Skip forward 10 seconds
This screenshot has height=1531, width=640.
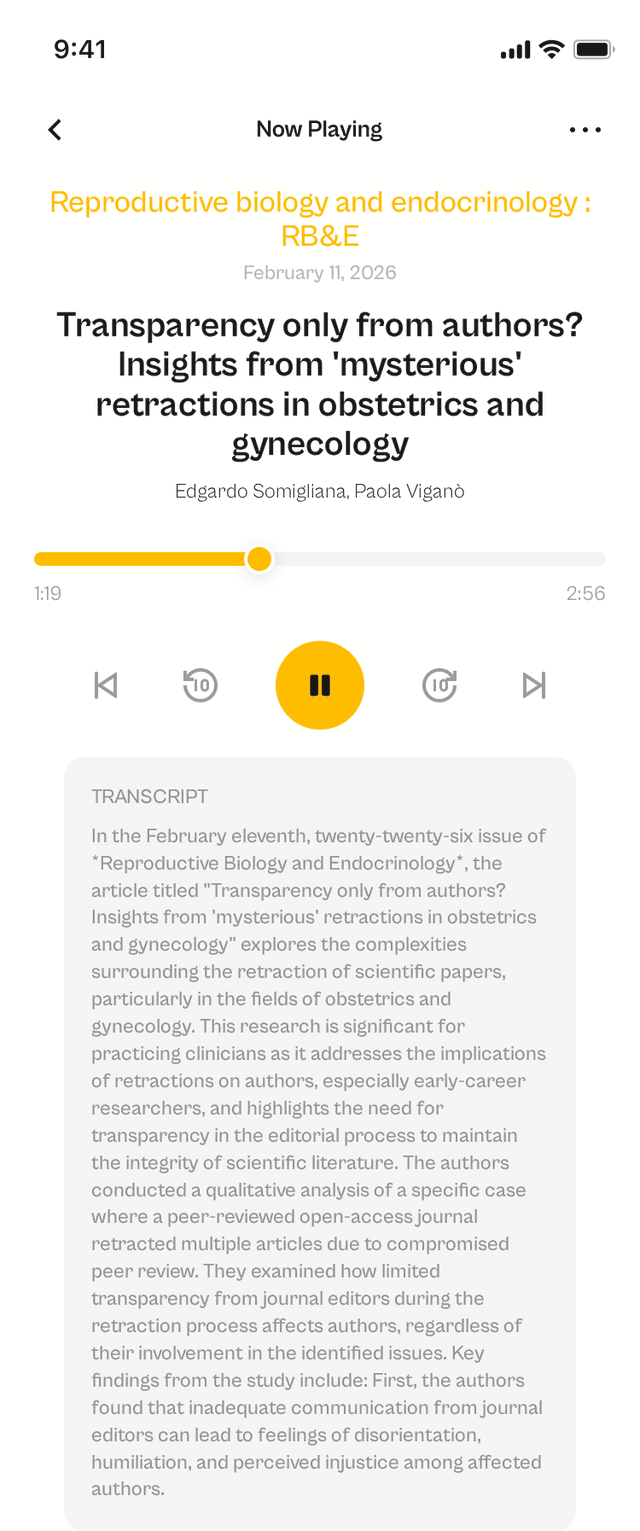click(440, 685)
